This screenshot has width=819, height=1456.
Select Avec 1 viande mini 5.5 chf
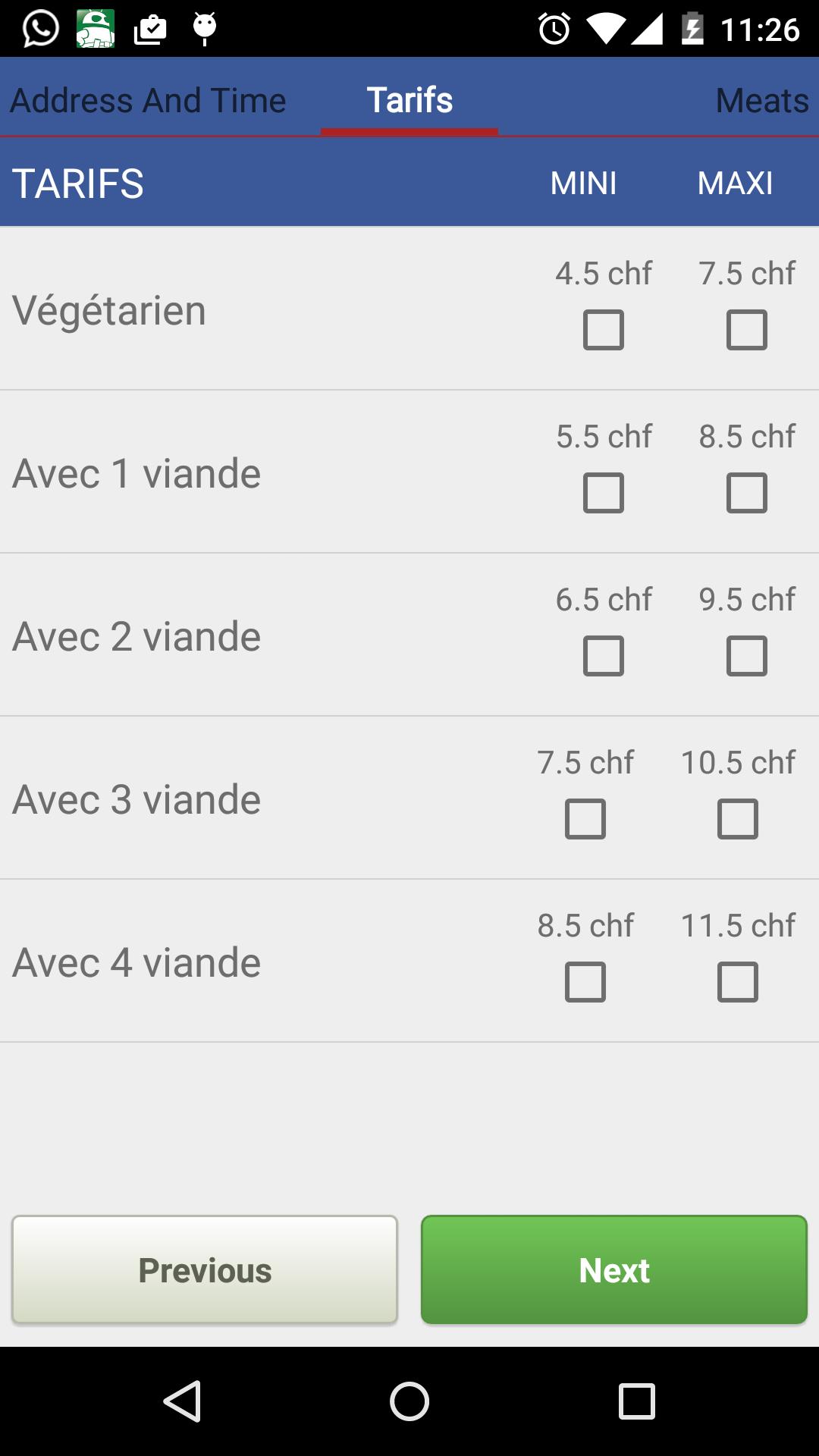click(x=604, y=493)
